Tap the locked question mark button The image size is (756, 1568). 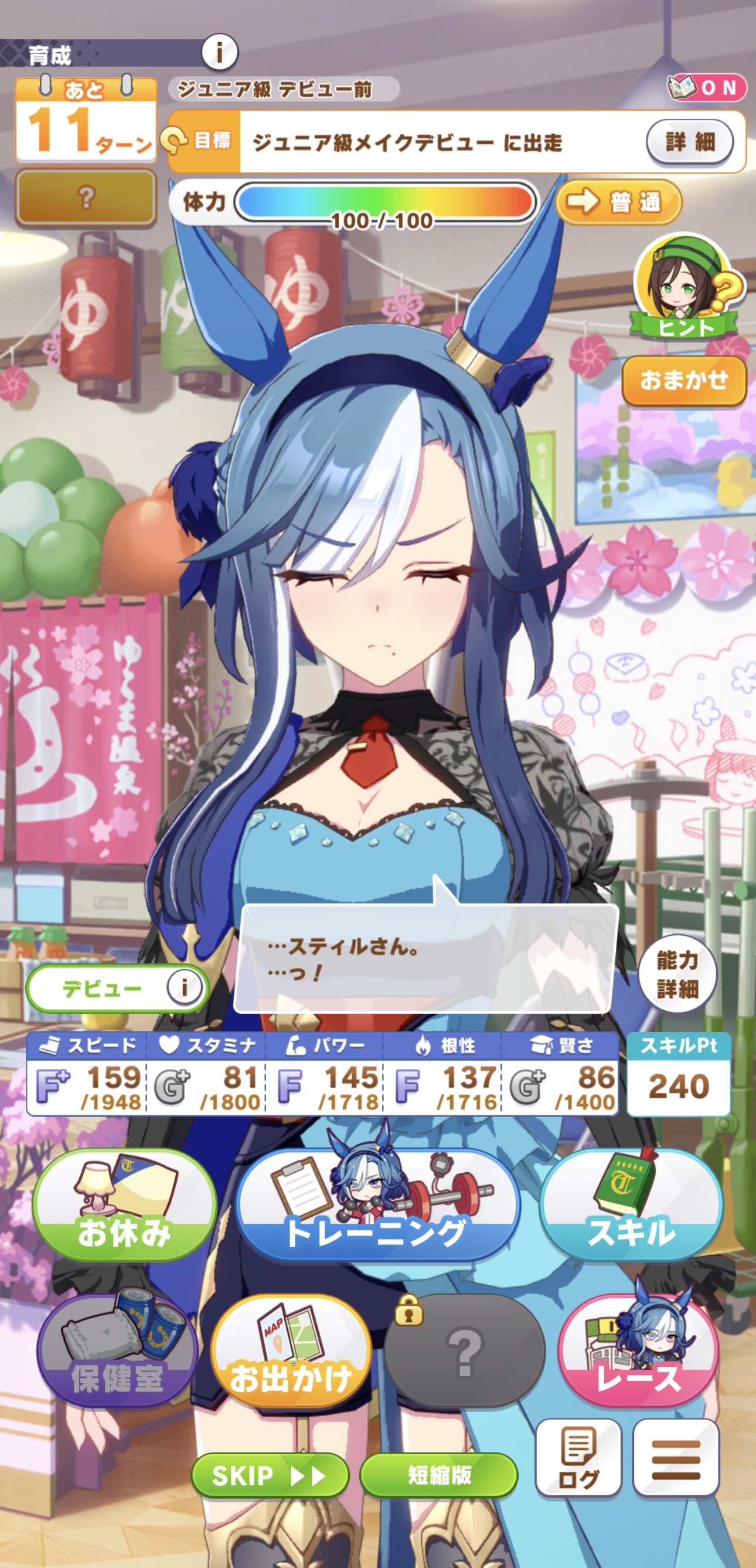pyautogui.click(x=464, y=1350)
